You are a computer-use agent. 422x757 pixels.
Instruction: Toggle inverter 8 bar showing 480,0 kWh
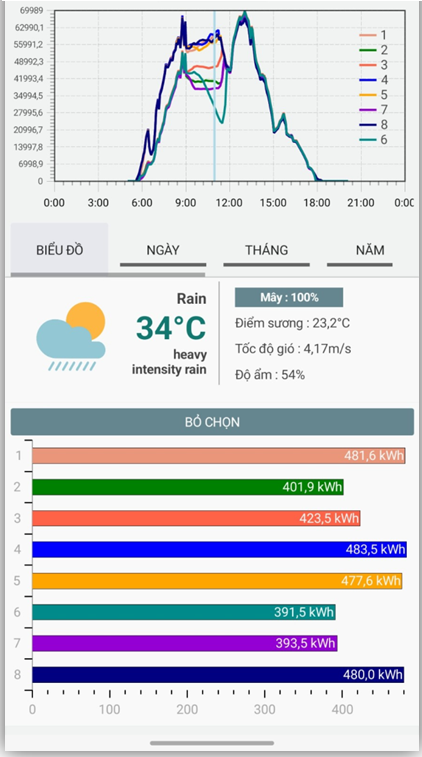tap(218, 674)
